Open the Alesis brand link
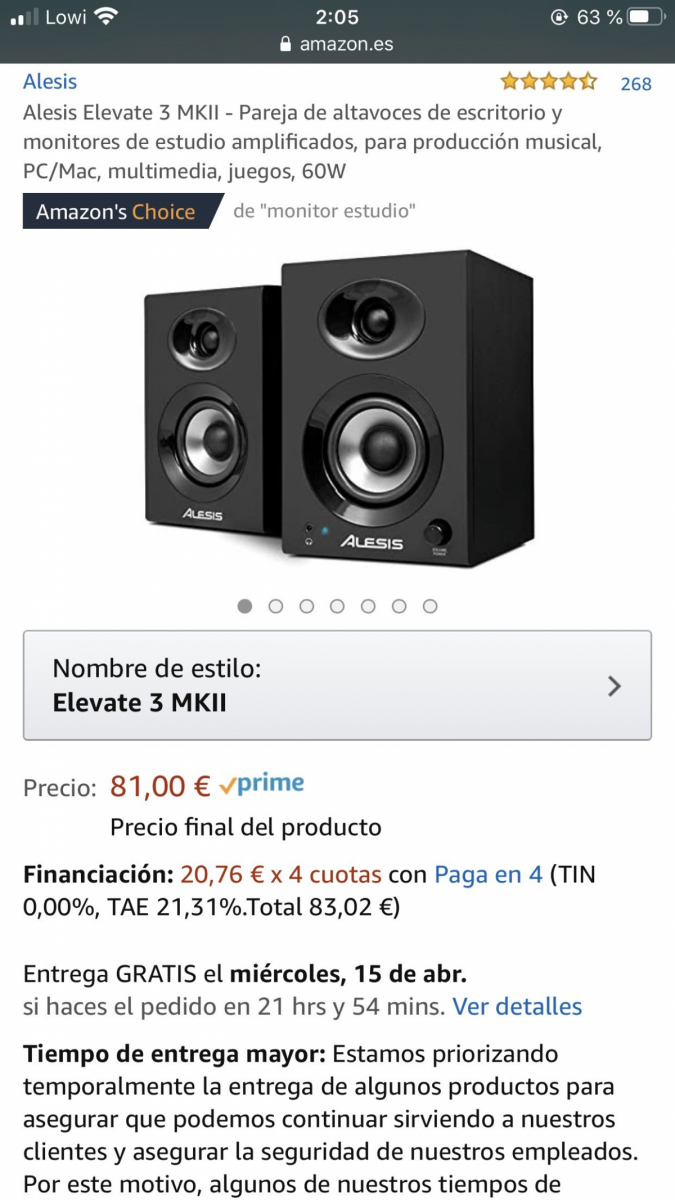The width and height of the screenshot is (675, 1200). pyautogui.click(x=50, y=82)
